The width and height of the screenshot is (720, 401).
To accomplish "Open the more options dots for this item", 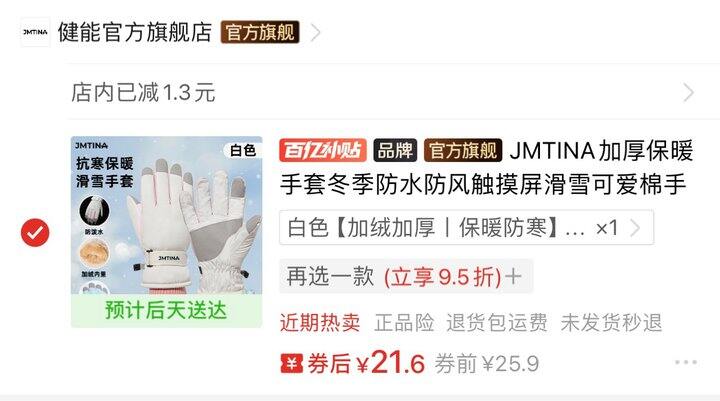I will pyautogui.click(x=685, y=362).
